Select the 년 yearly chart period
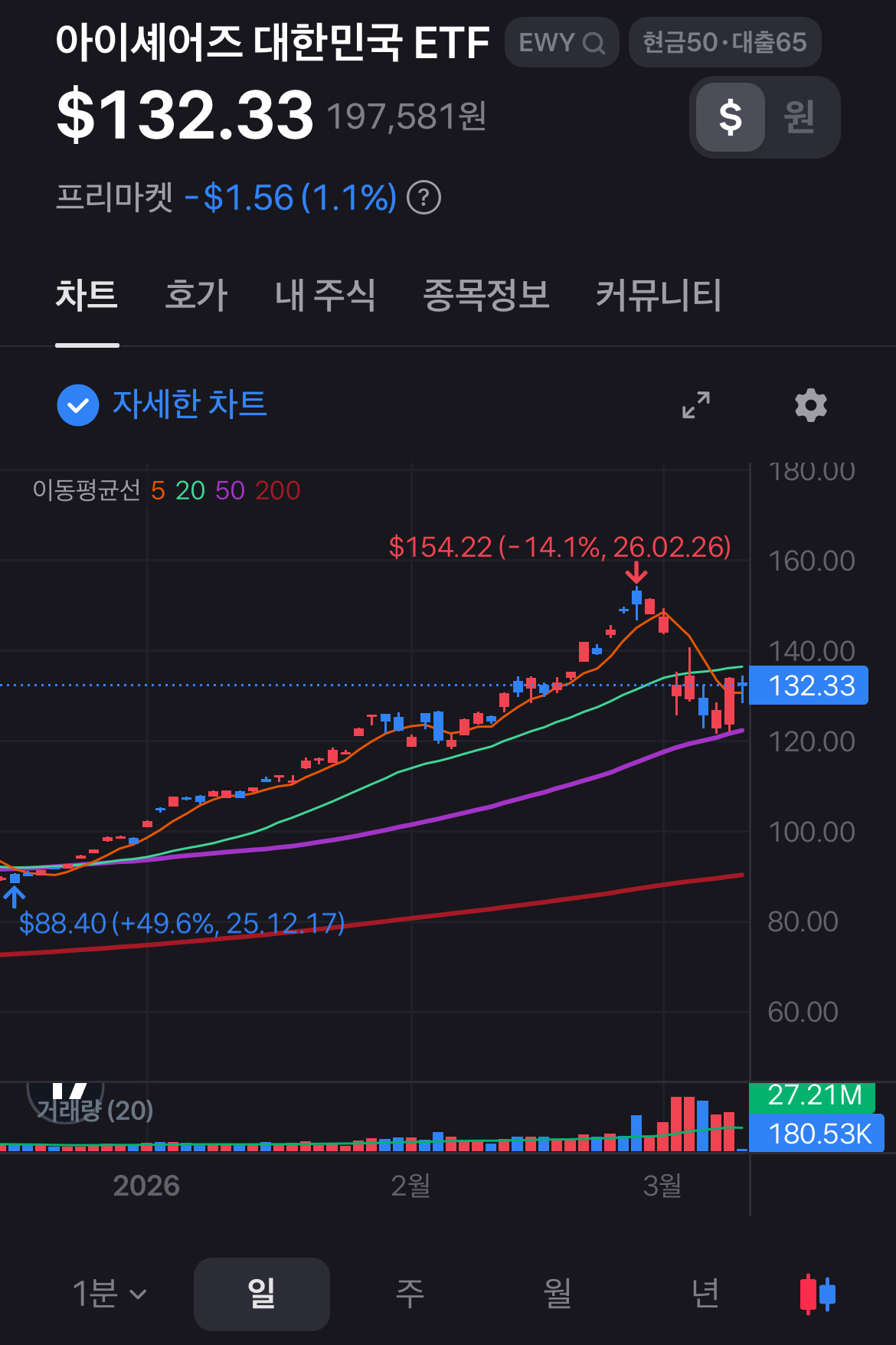 click(x=705, y=1294)
